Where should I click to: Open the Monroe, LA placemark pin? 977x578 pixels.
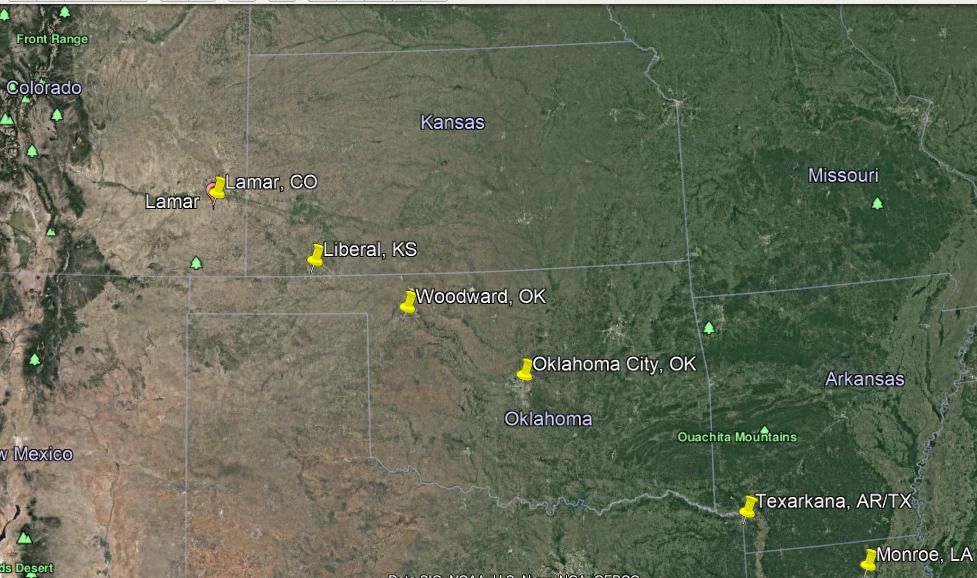tap(869, 559)
